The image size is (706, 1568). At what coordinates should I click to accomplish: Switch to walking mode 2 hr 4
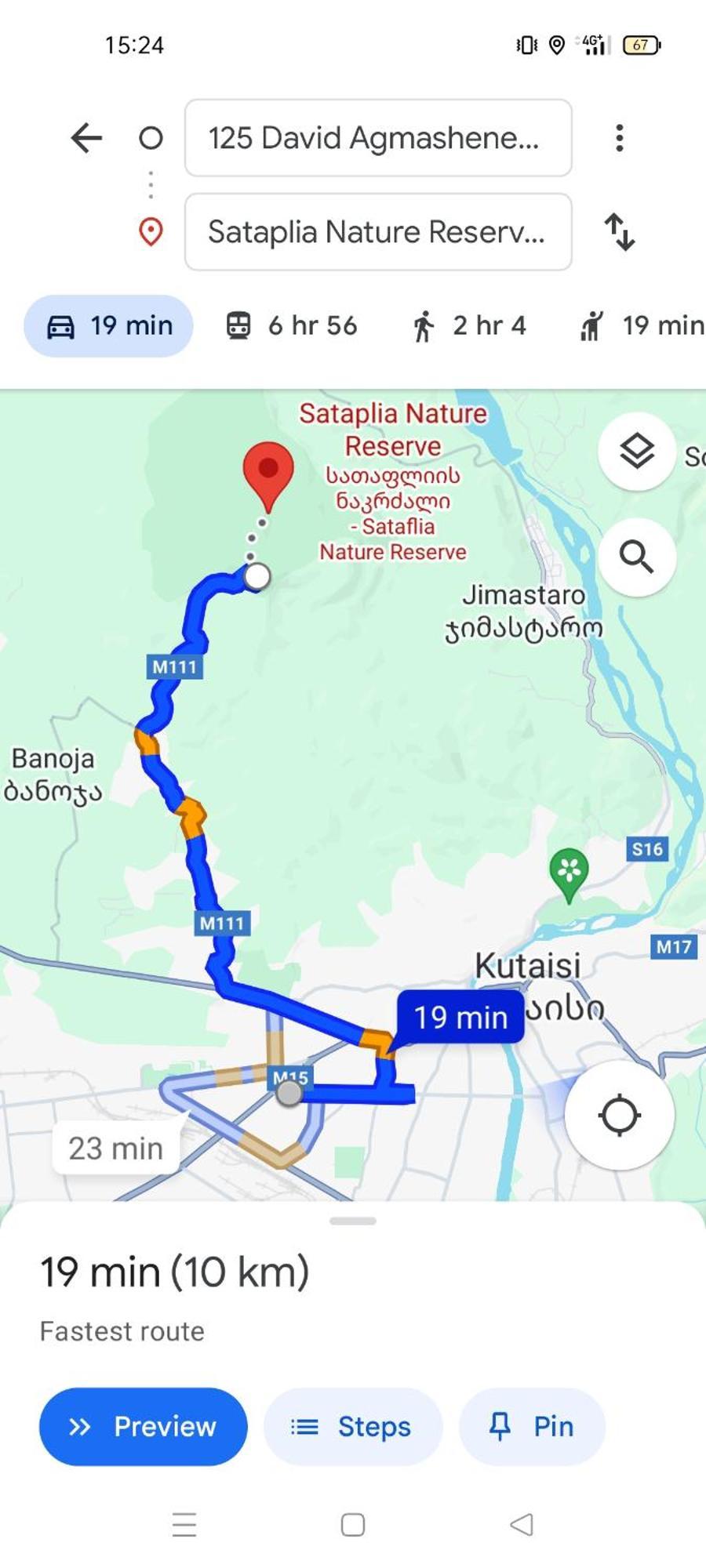point(469,325)
